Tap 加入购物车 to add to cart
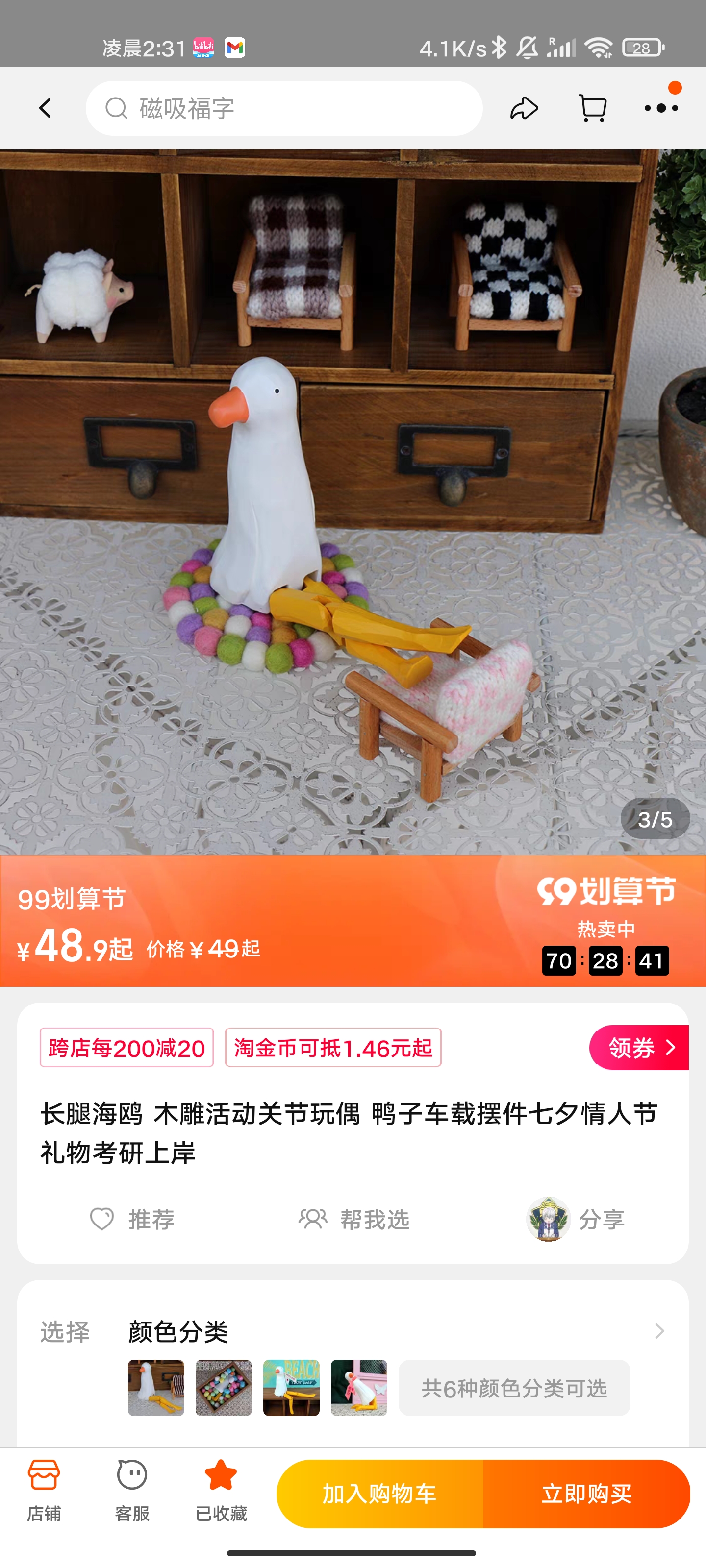Viewport: 706px width, 1568px height. (x=379, y=1493)
